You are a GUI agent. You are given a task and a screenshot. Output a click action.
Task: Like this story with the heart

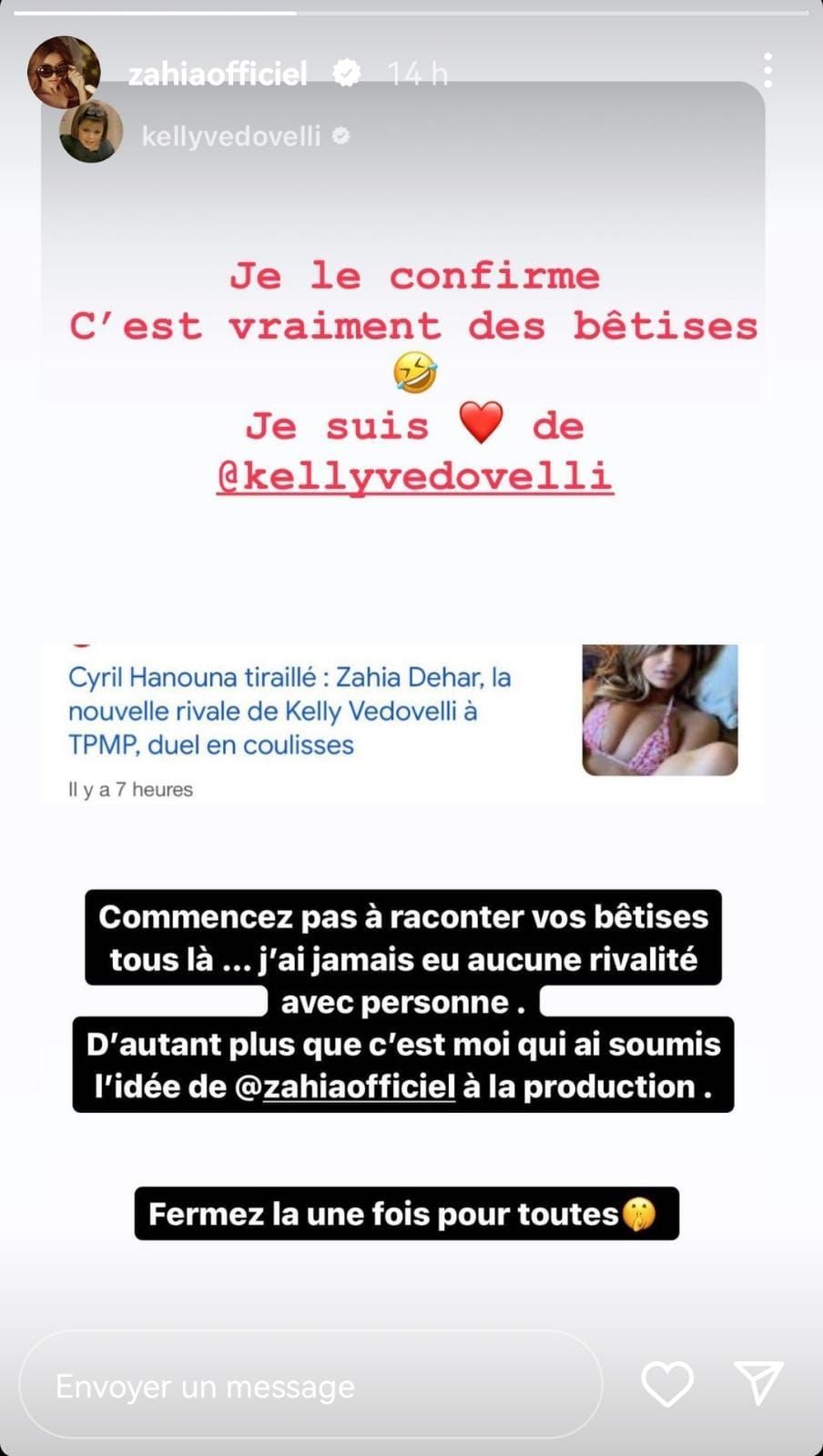point(667,1384)
